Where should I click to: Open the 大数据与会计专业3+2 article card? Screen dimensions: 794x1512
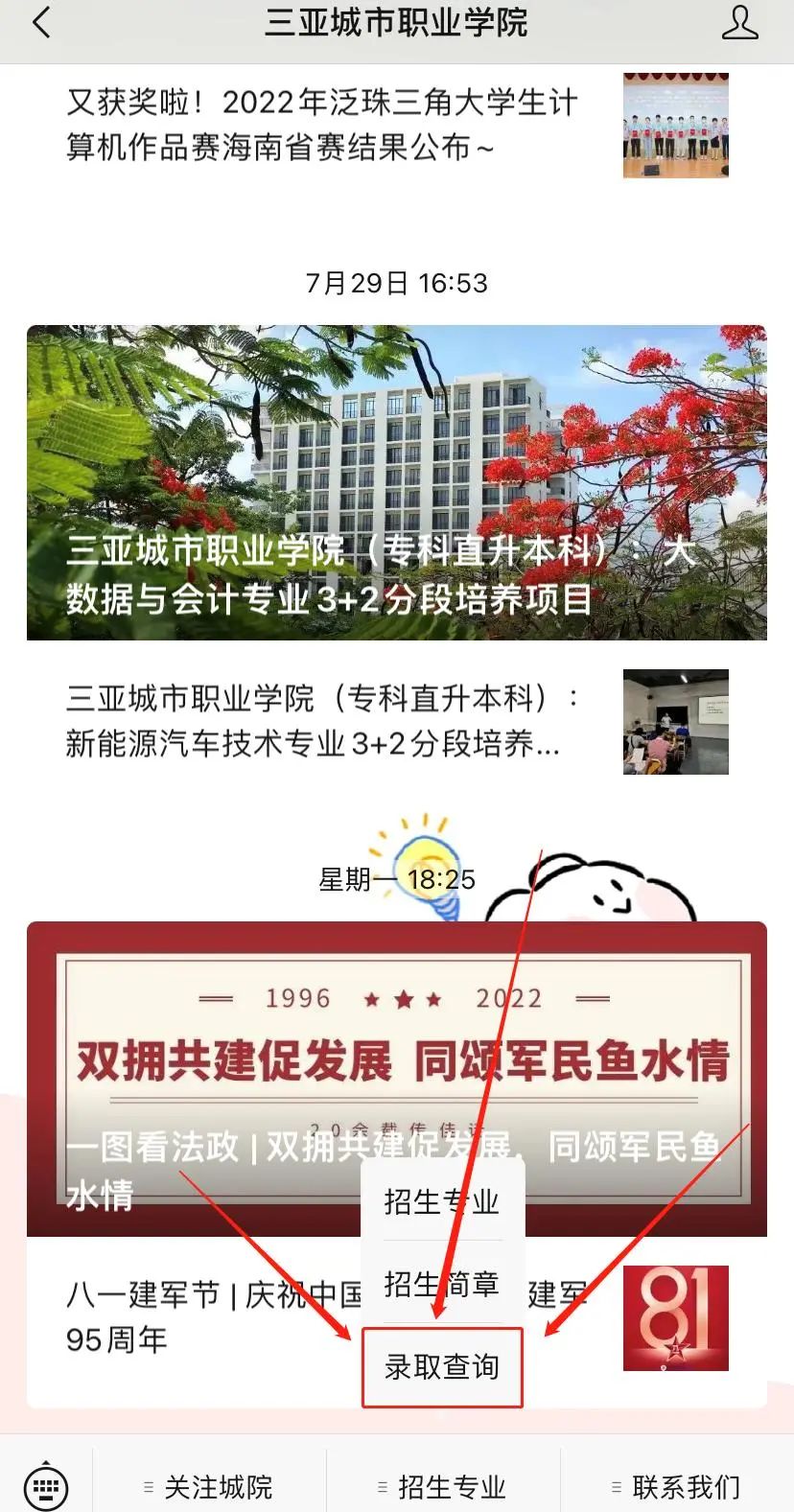click(396, 482)
